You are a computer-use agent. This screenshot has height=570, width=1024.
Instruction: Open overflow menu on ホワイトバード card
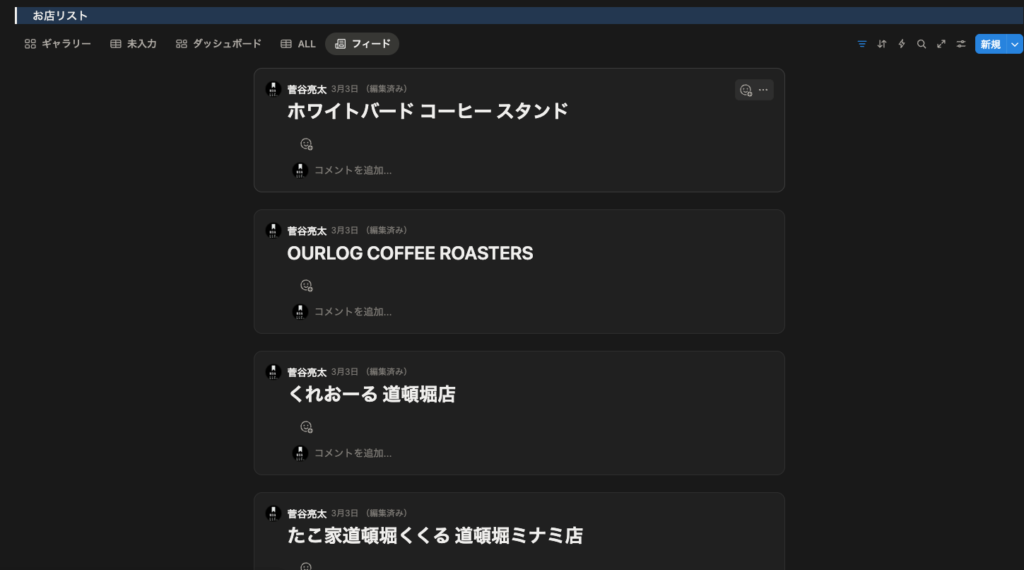pyautogui.click(x=763, y=90)
